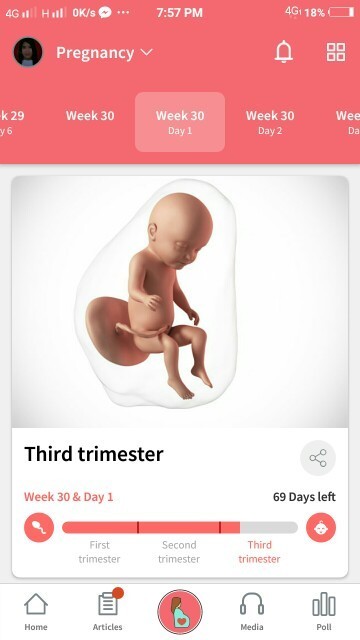Viewport: 360px width, 640px height.
Task: Open the notifications bell
Action: pyautogui.click(x=283, y=52)
